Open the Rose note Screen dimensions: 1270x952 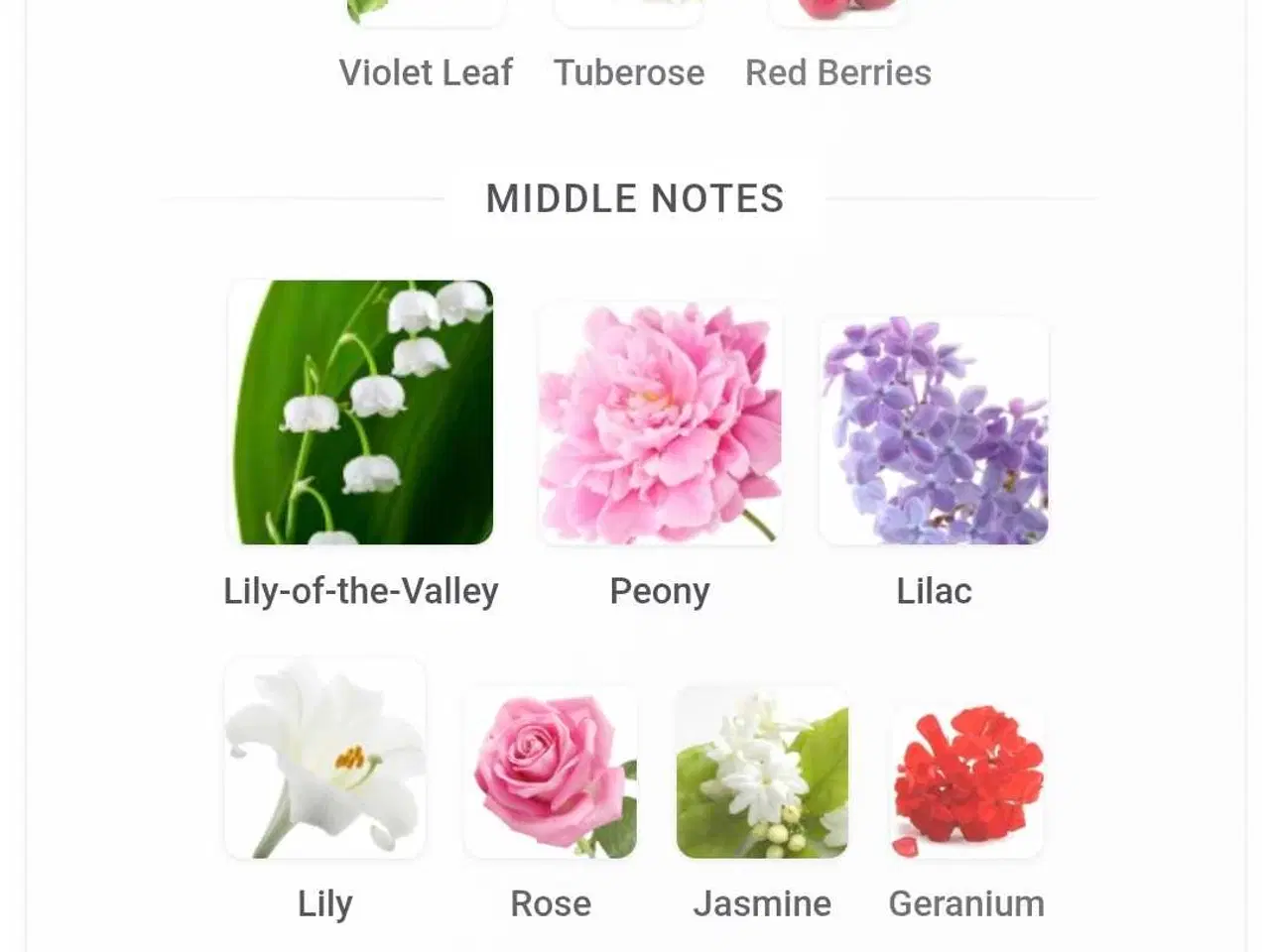pos(551,773)
